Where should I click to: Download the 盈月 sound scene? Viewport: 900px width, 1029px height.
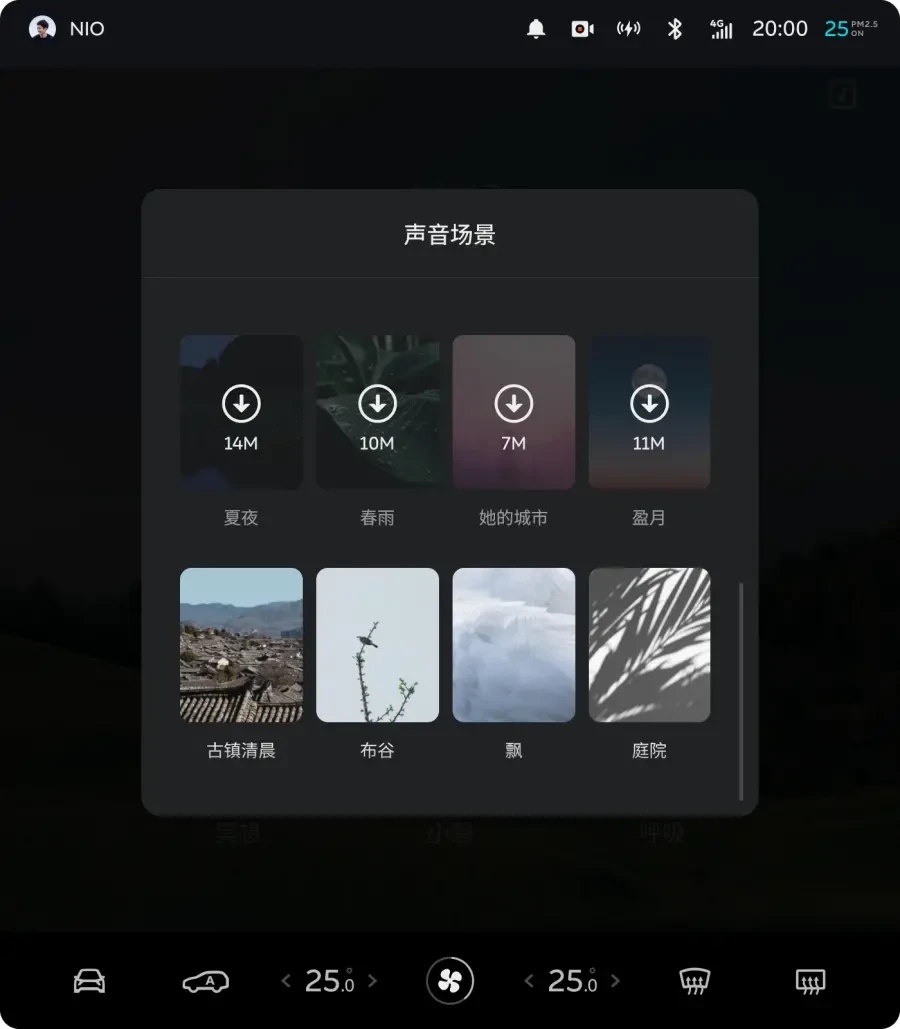(649, 405)
